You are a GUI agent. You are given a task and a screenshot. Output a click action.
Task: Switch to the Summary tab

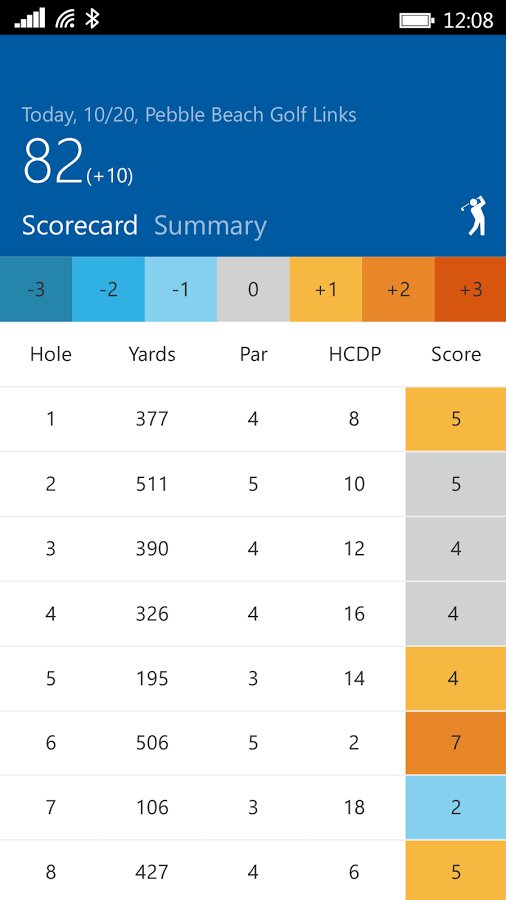210,226
